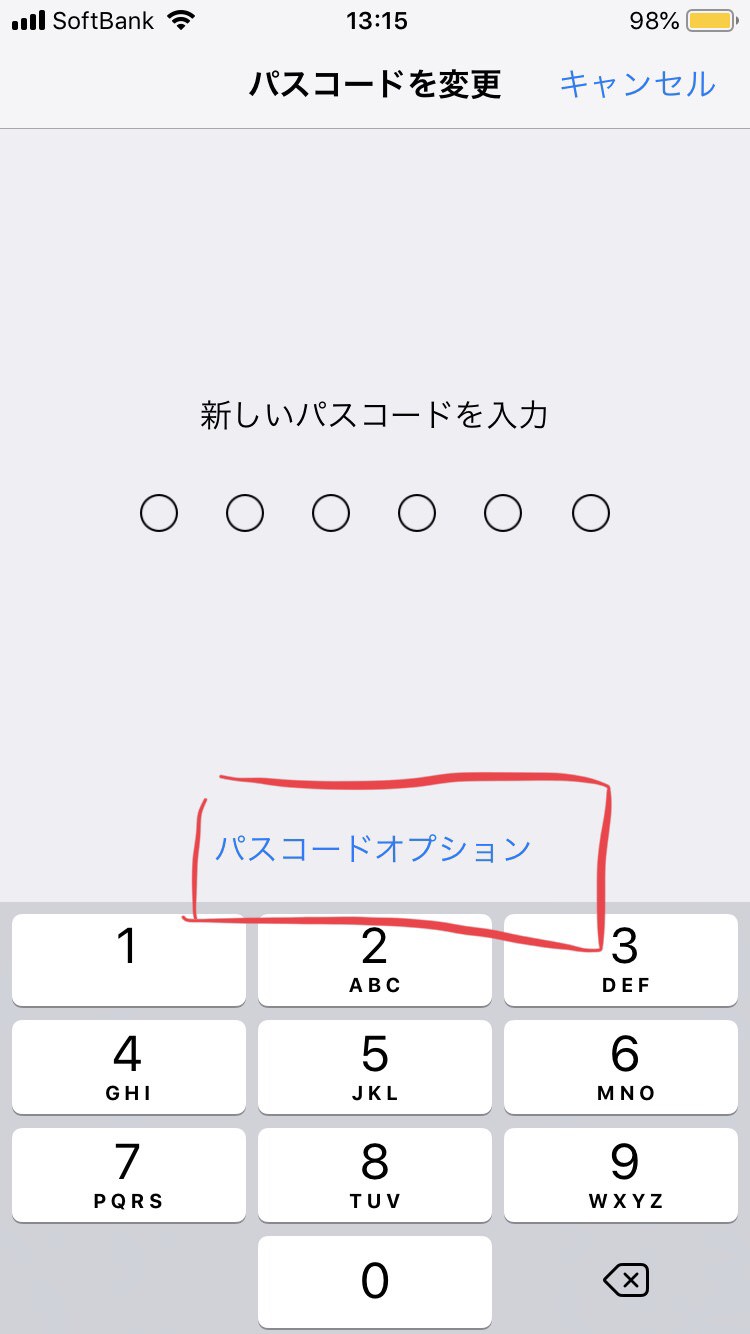Open パスコードオプション (passcode options)

click(373, 849)
